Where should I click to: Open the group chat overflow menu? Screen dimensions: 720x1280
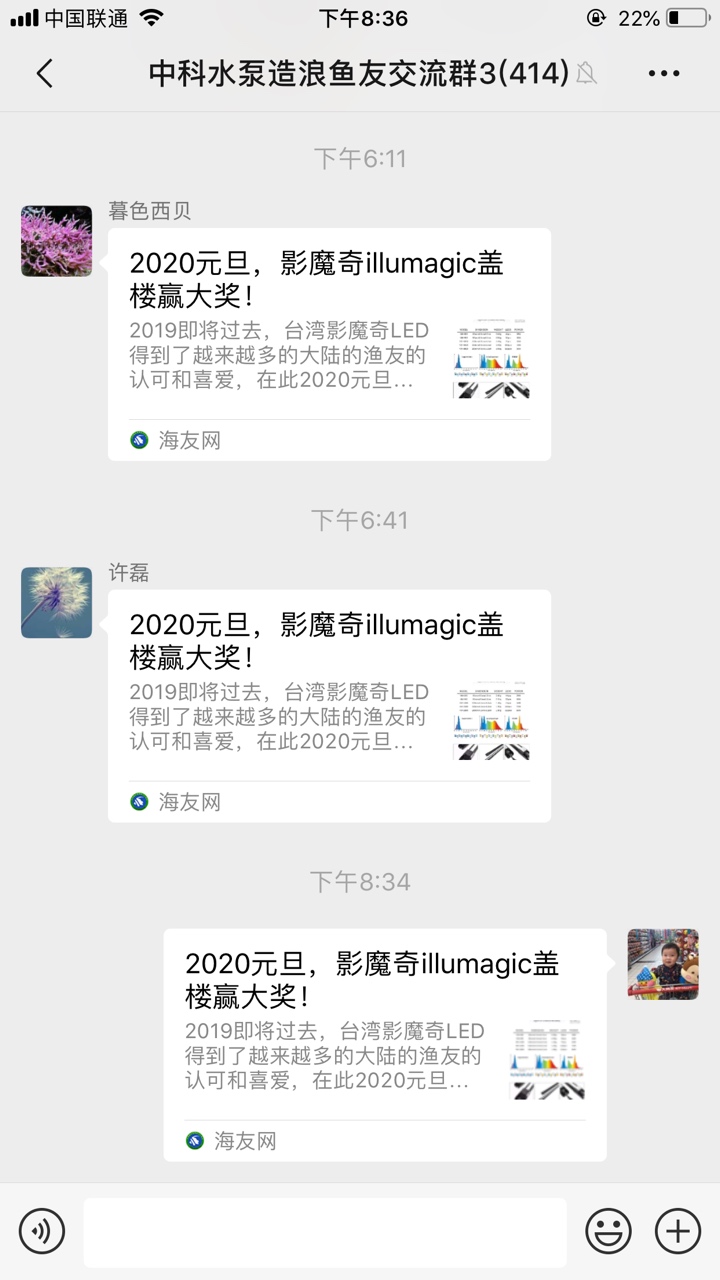point(664,73)
